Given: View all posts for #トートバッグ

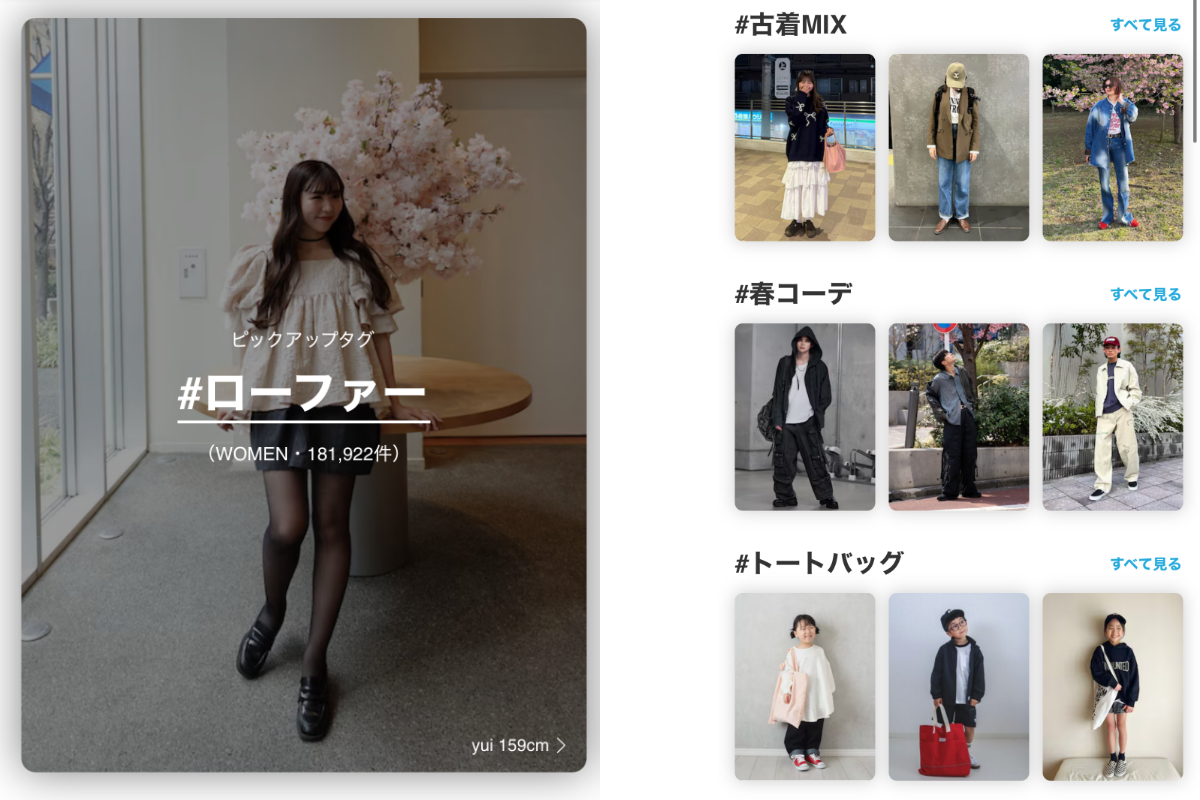Looking at the screenshot, I should [1145, 564].
